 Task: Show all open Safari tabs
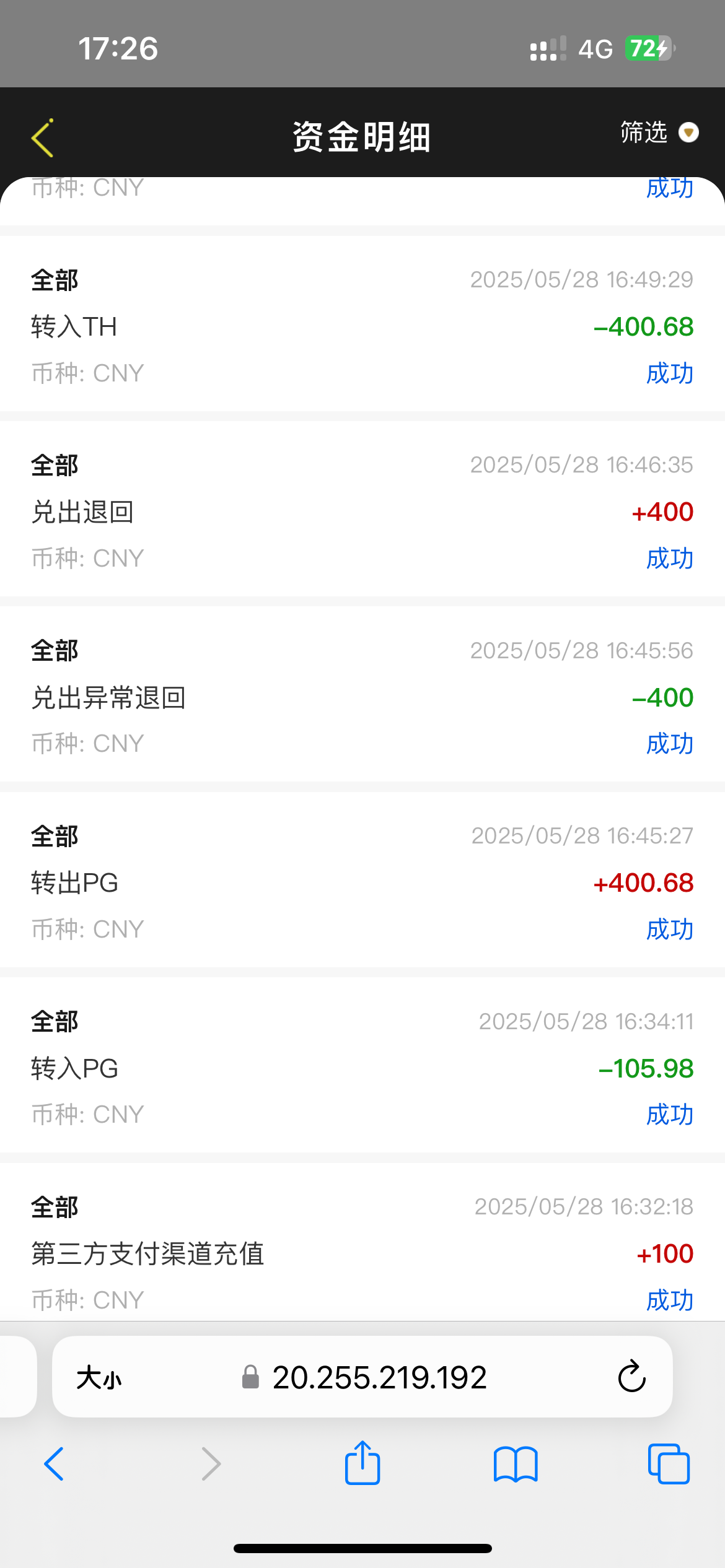[x=668, y=1464]
